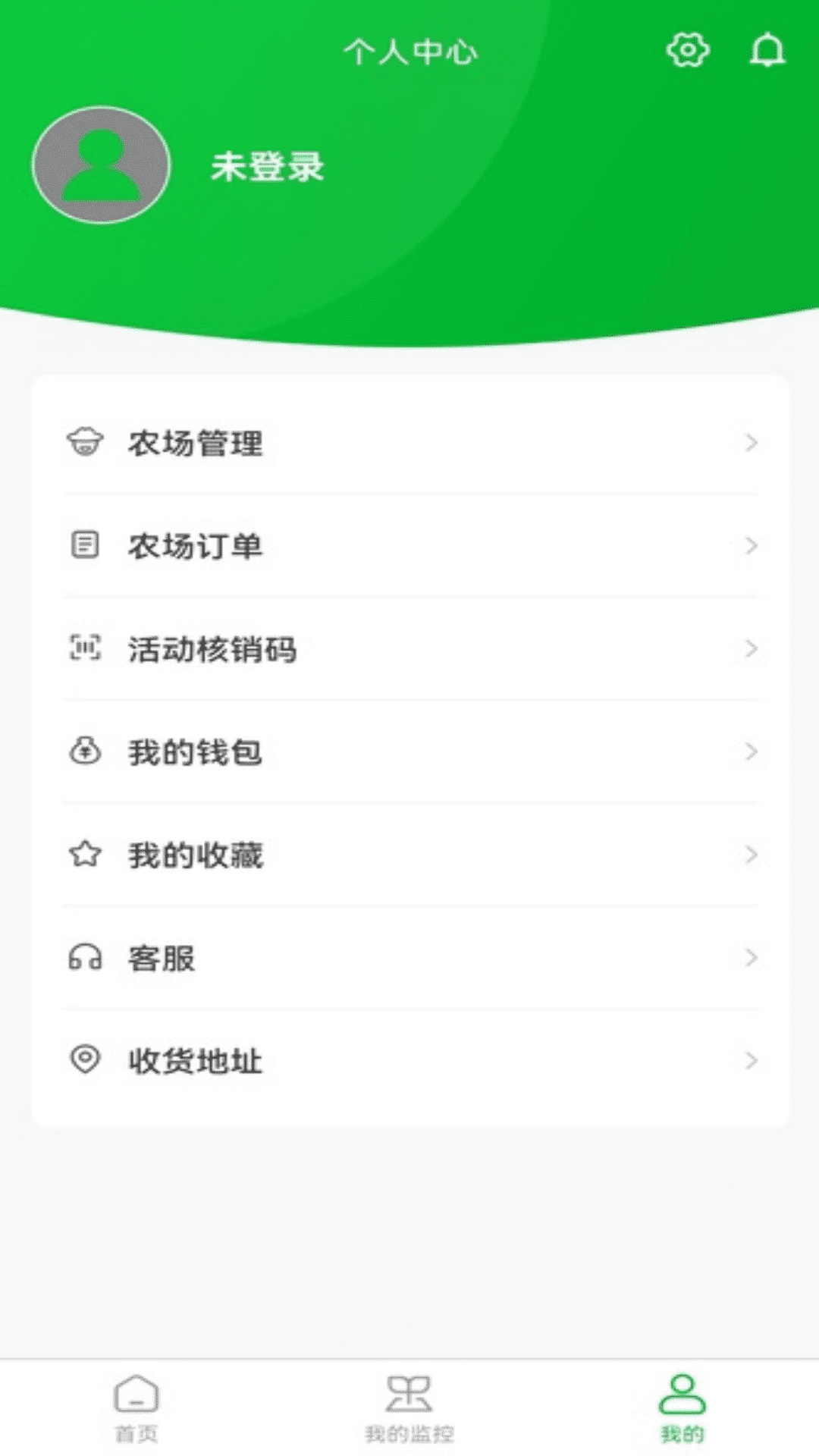Click the 未登录 login text
The width and height of the screenshot is (819, 1456).
tap(267, 168)
